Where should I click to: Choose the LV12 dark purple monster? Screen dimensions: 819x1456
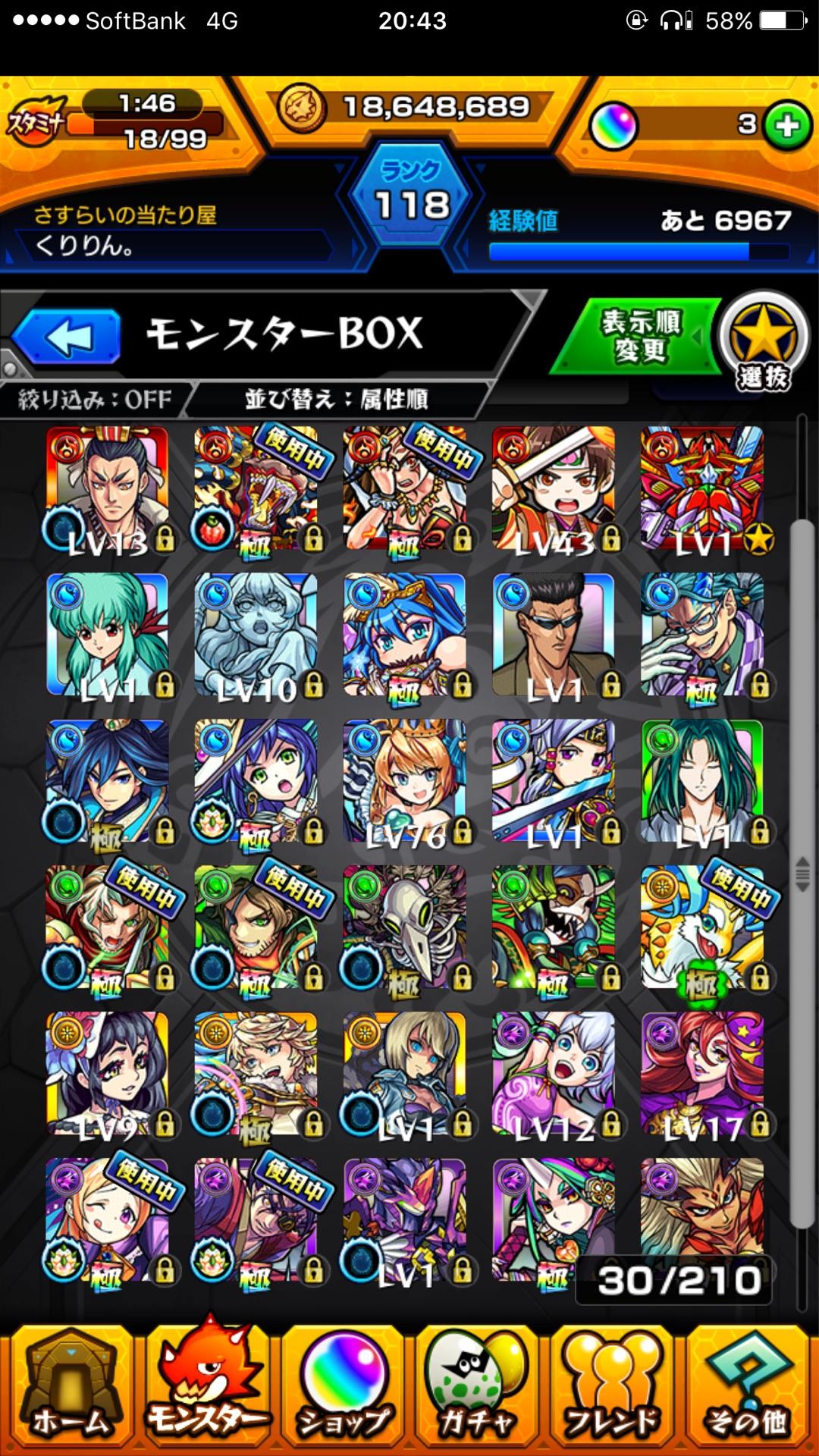point(554,1073)
